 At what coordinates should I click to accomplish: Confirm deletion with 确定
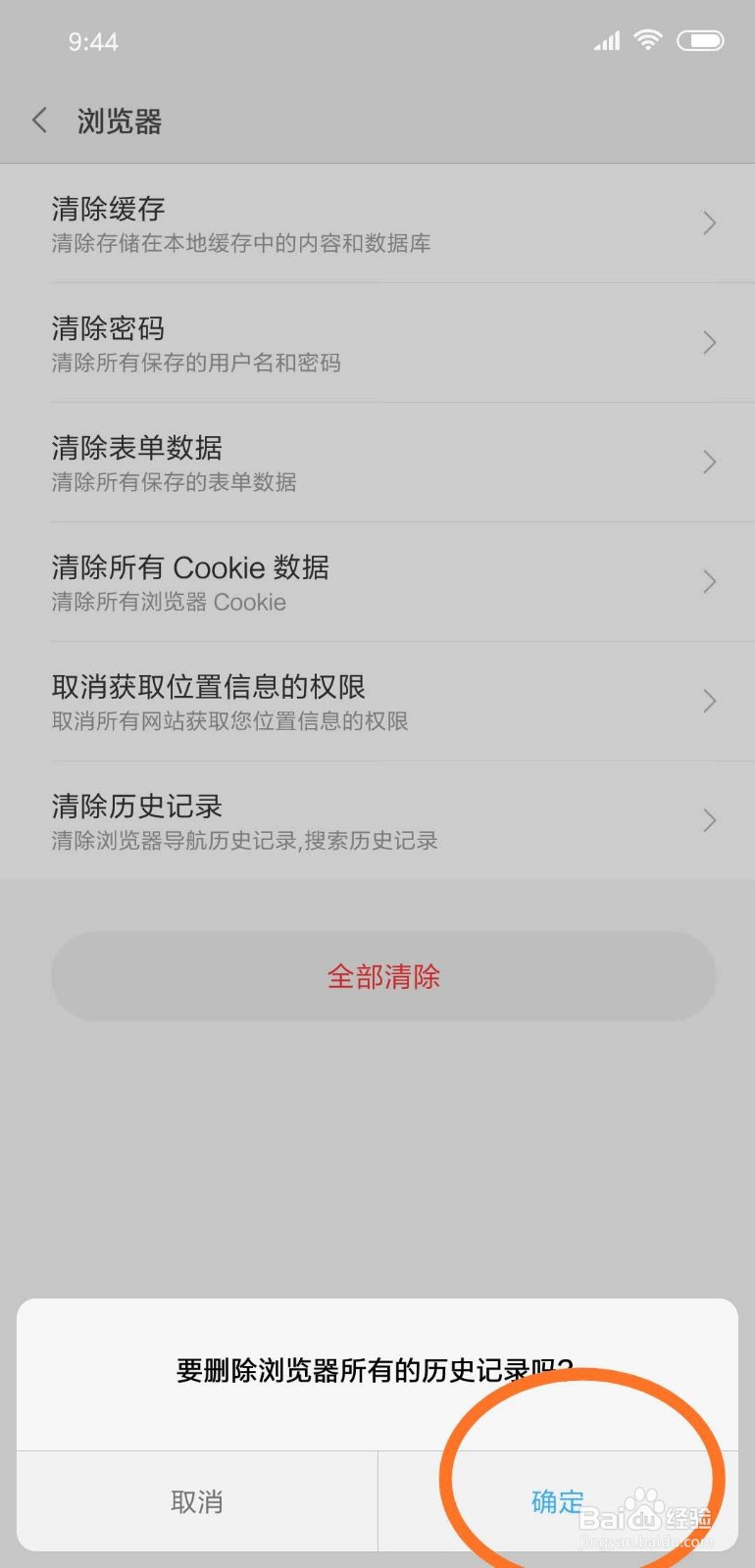556,1500
